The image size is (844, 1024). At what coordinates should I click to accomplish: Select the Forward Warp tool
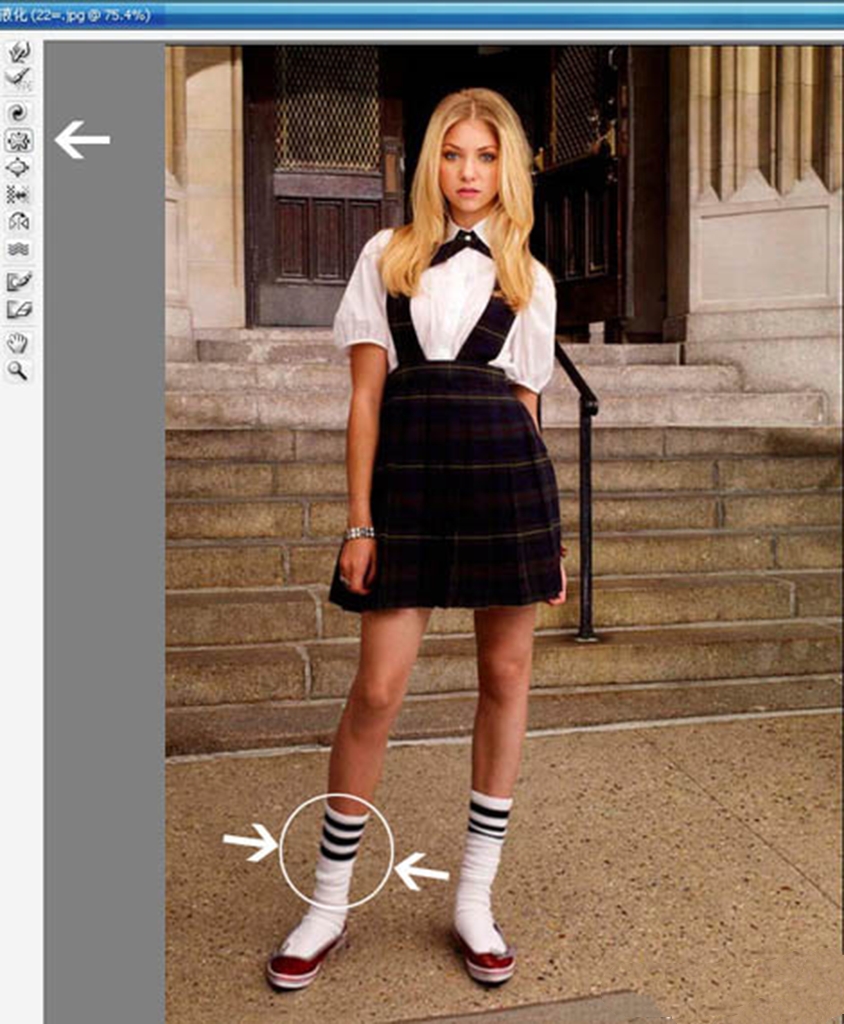19,52
